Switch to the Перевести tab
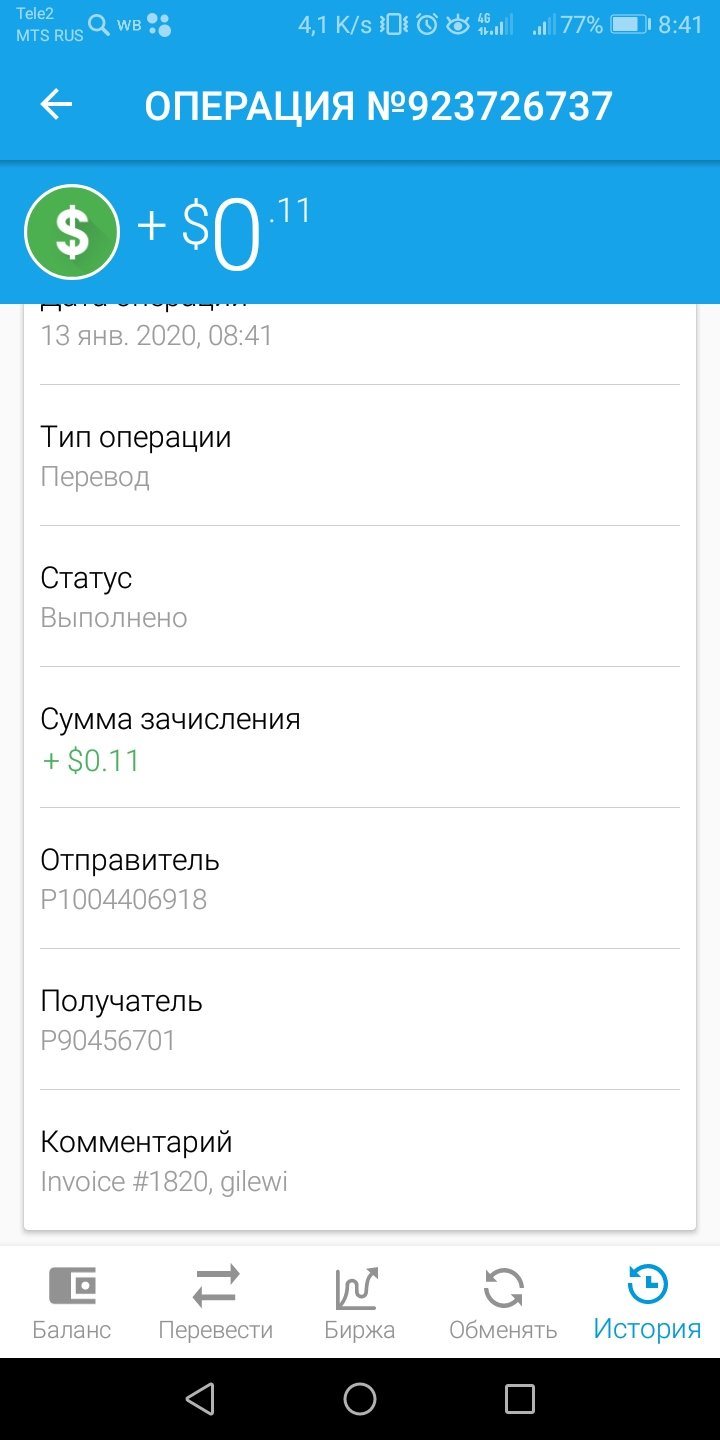The height and width of the screenshot is (1440, 720). (x=216, y=1303)
